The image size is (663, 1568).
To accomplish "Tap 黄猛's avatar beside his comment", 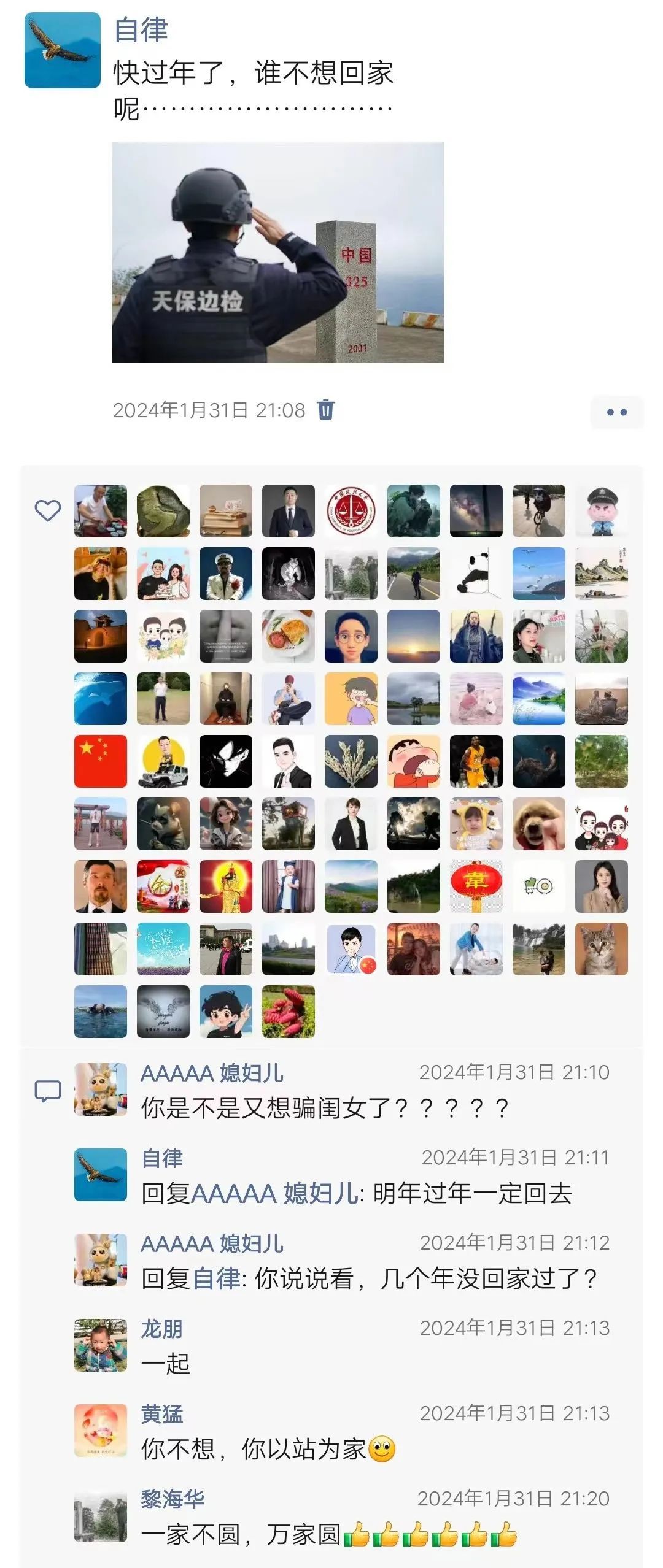I will (x=101, y=1431).
